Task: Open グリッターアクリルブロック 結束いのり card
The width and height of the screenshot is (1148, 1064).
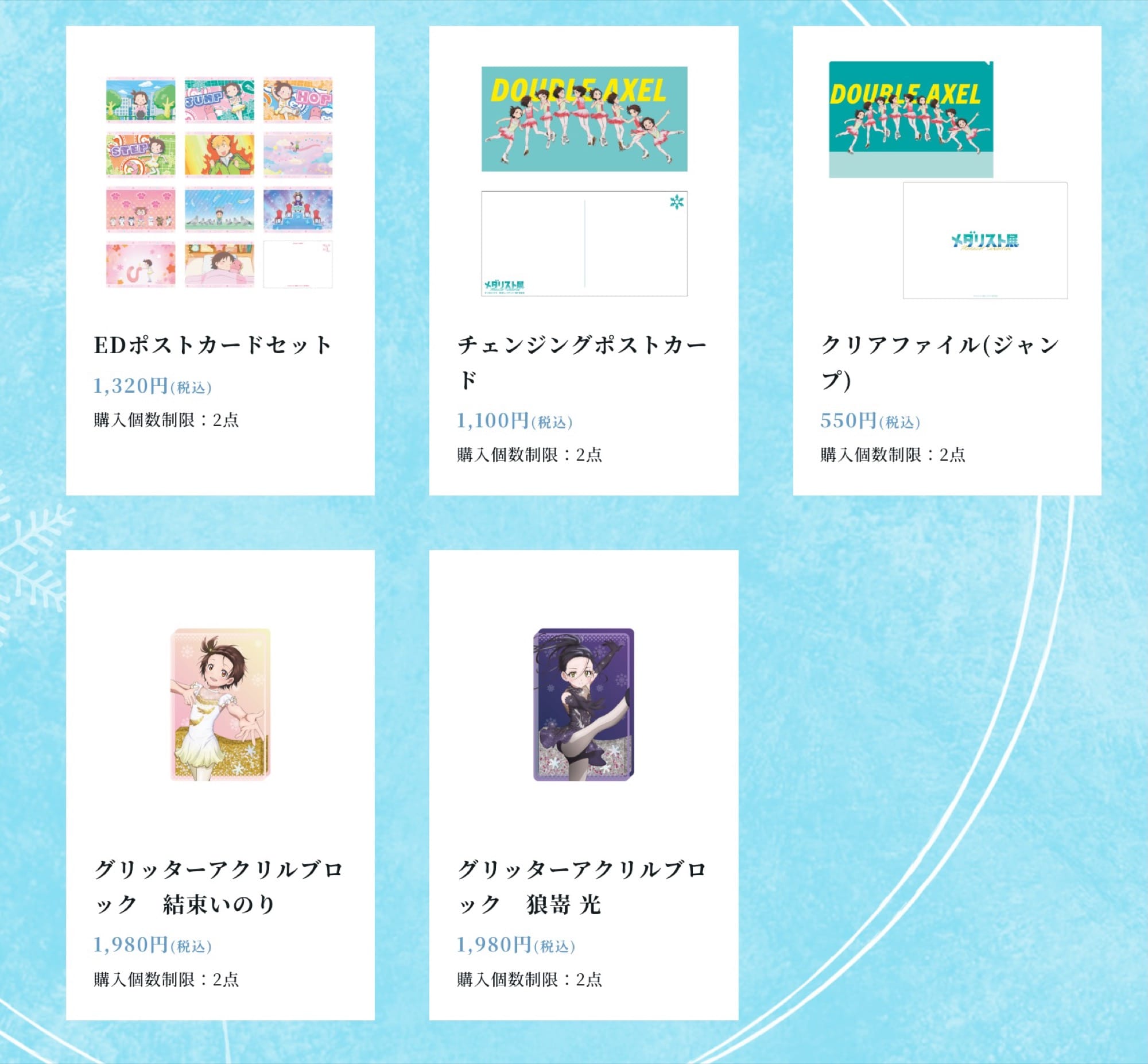Action: point(220,785)
